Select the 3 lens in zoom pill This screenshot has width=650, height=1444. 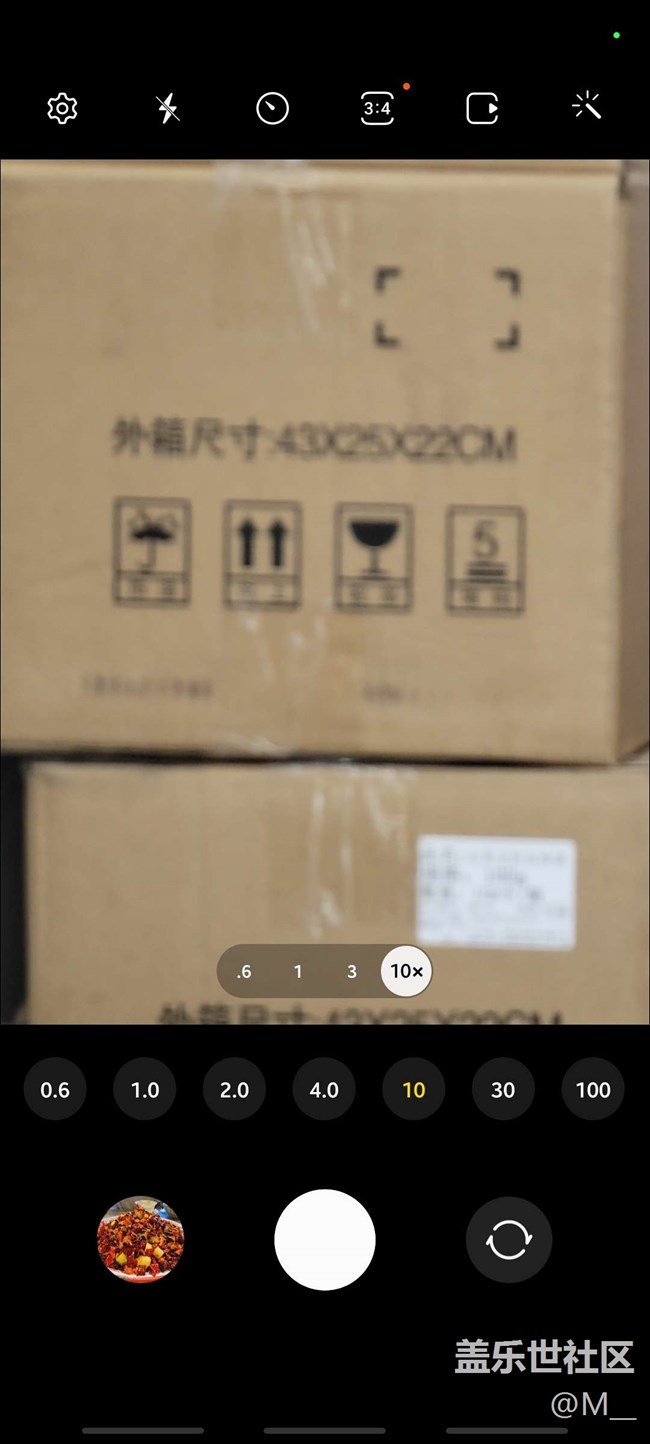[x=351, y=971]
